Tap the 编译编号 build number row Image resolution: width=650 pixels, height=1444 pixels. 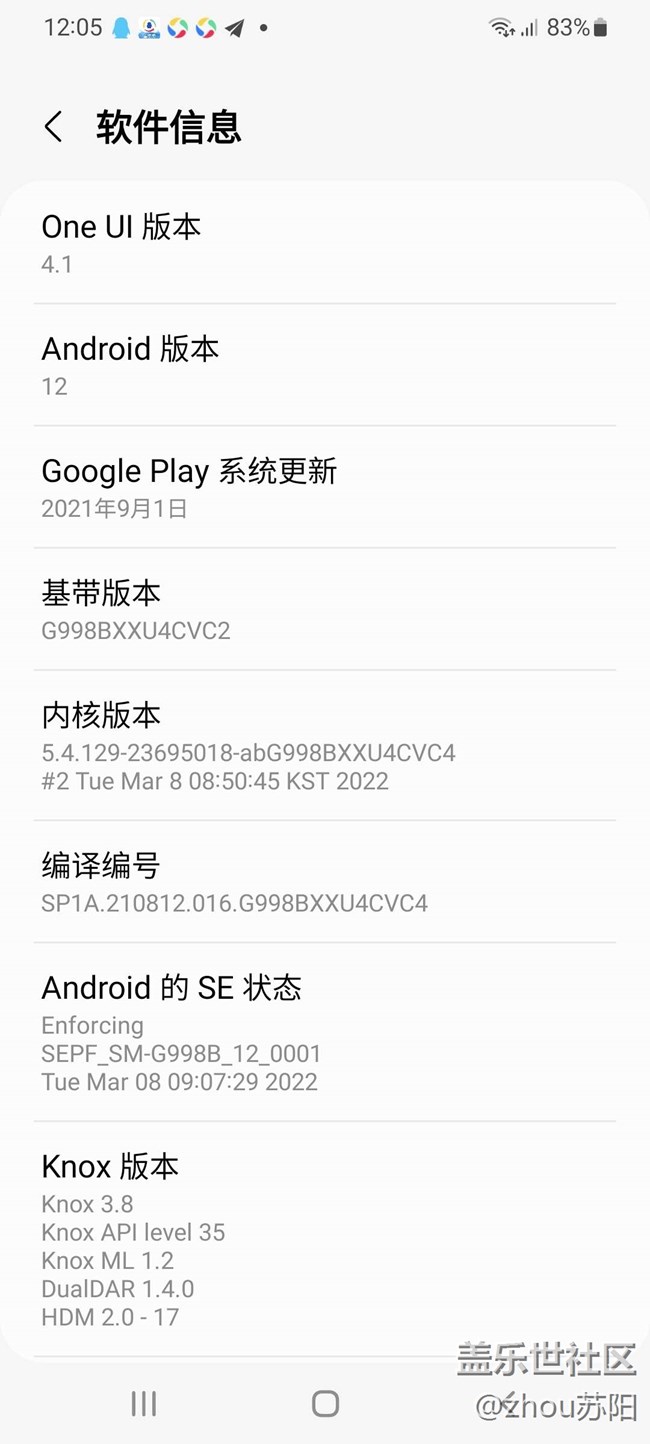click(324, 882)
